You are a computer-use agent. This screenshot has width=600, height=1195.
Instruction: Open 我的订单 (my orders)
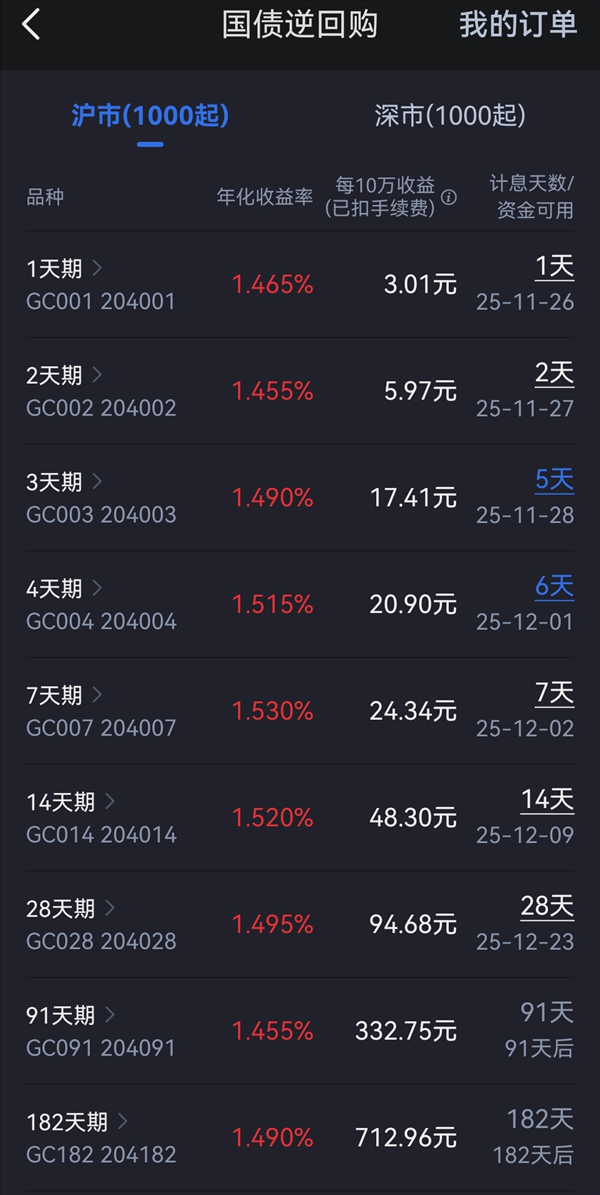[518, 25]
